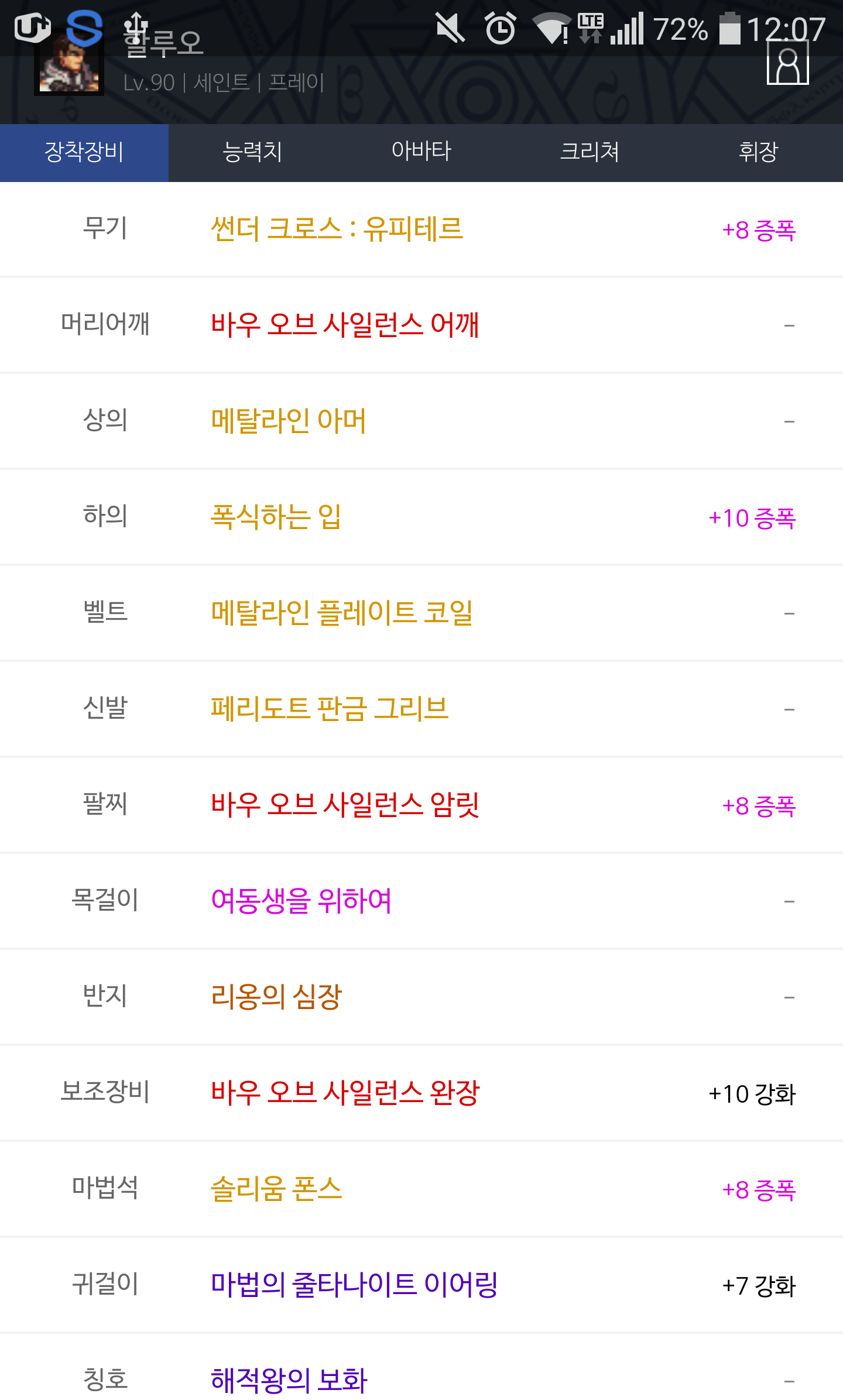Open 바우 오브 사일런스 암릿 item

[345, 805]
